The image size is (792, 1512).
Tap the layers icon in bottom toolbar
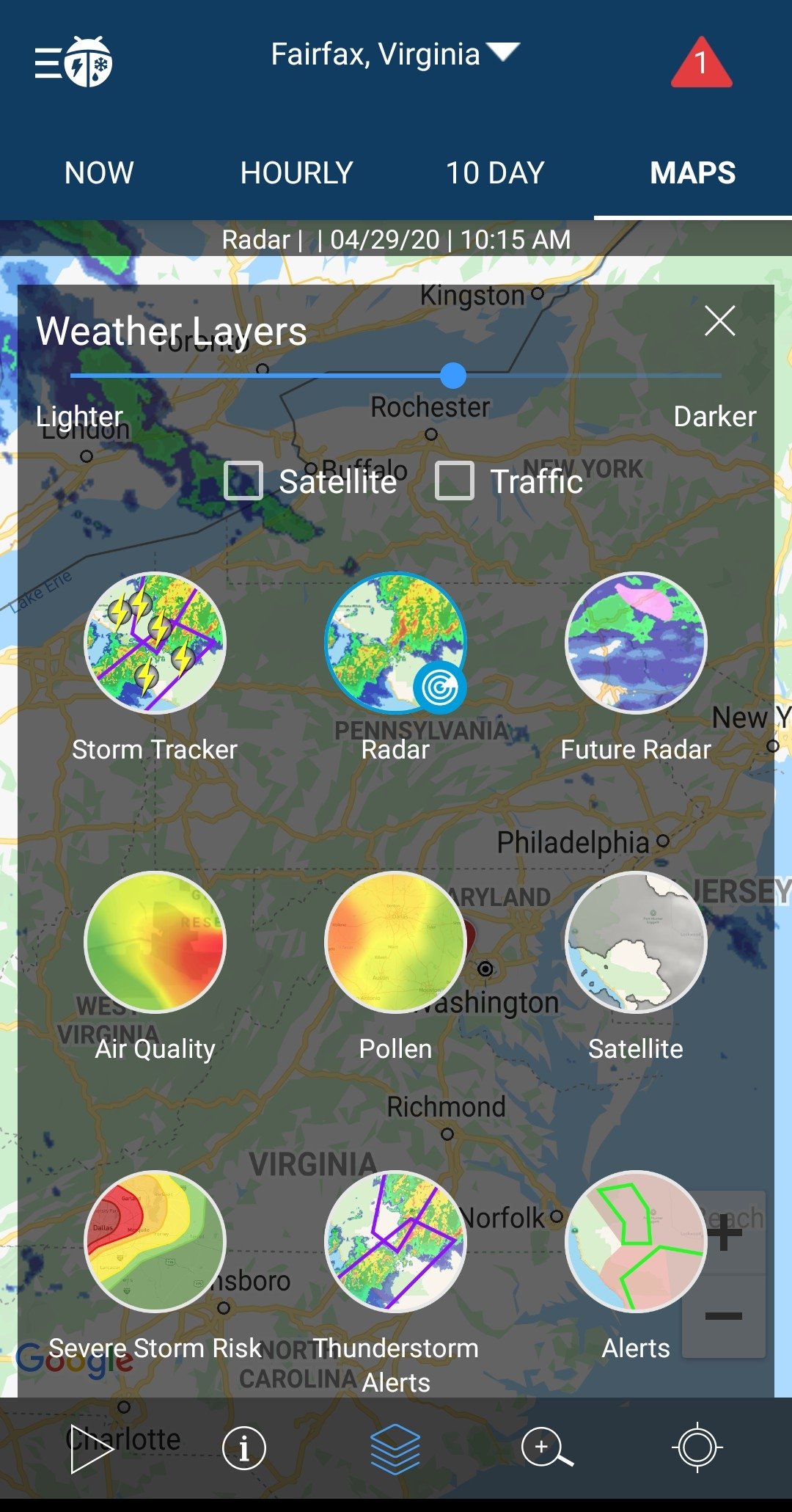pos(395,1449)
